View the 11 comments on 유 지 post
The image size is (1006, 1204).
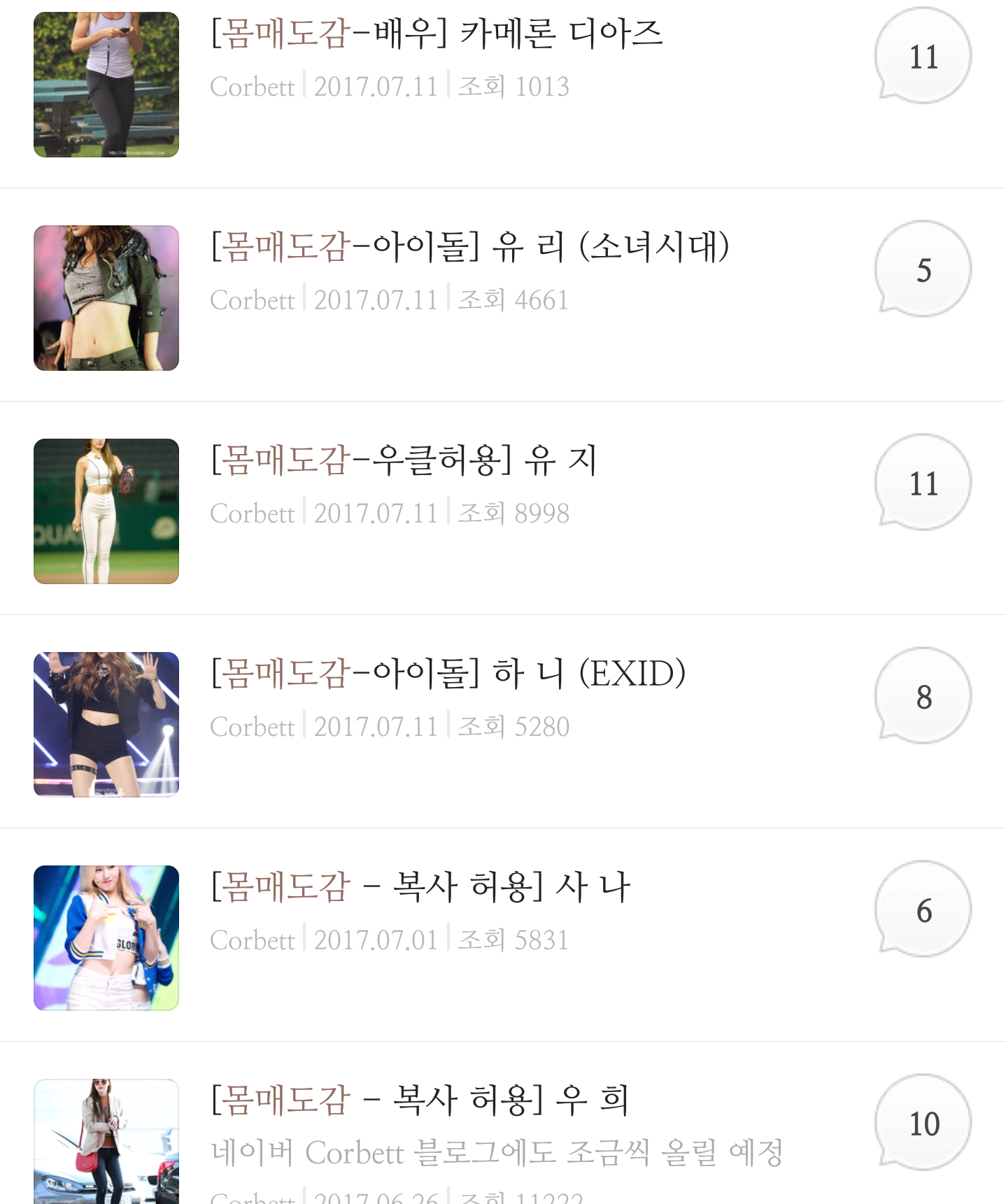coord(923,483)
